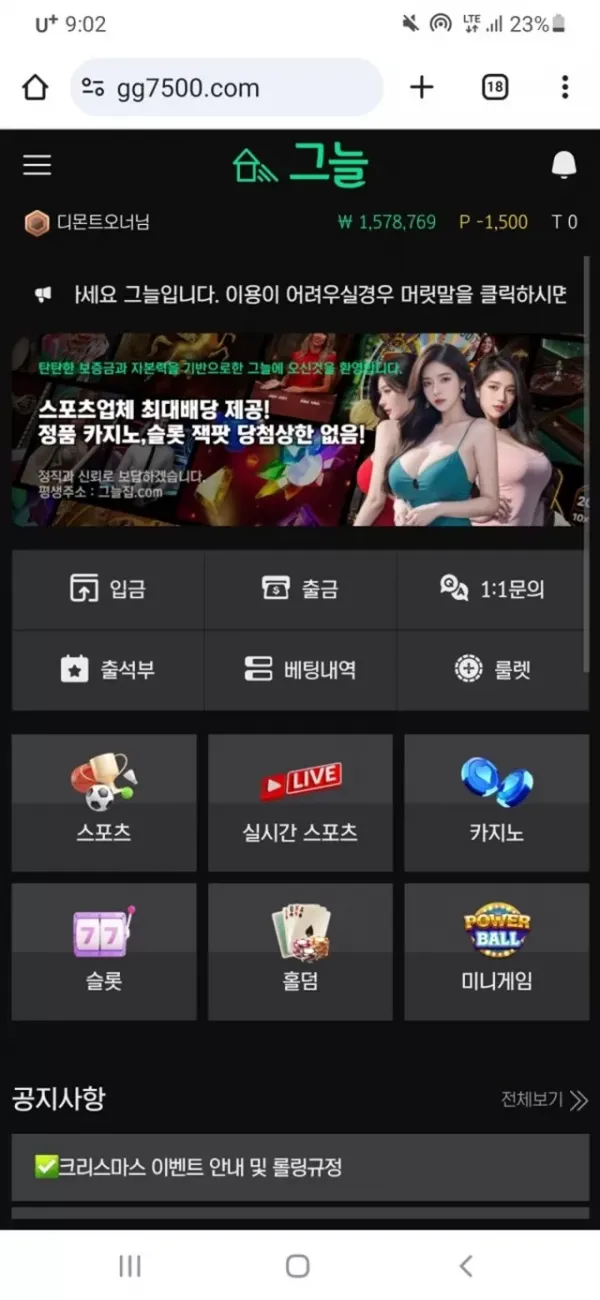This screenshot has width=600, height=1300.
Task: Tap 전체보기 to view all notices
Action: (x=544, y=1101)
